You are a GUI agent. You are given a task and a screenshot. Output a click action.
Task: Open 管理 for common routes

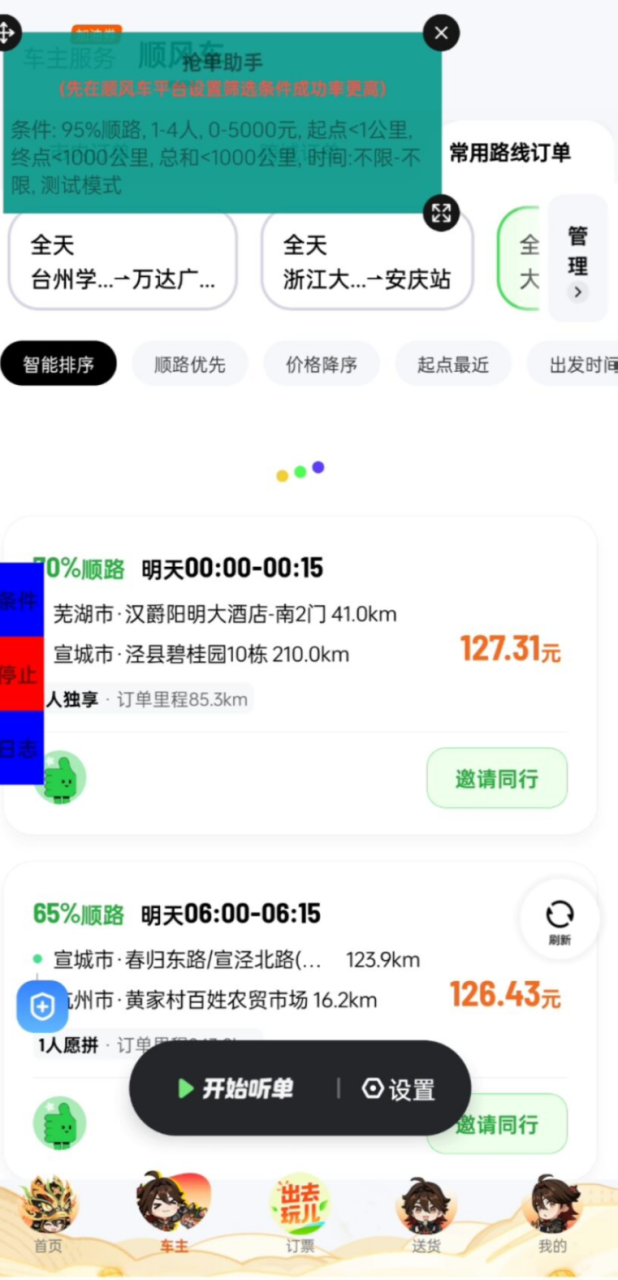577,258
